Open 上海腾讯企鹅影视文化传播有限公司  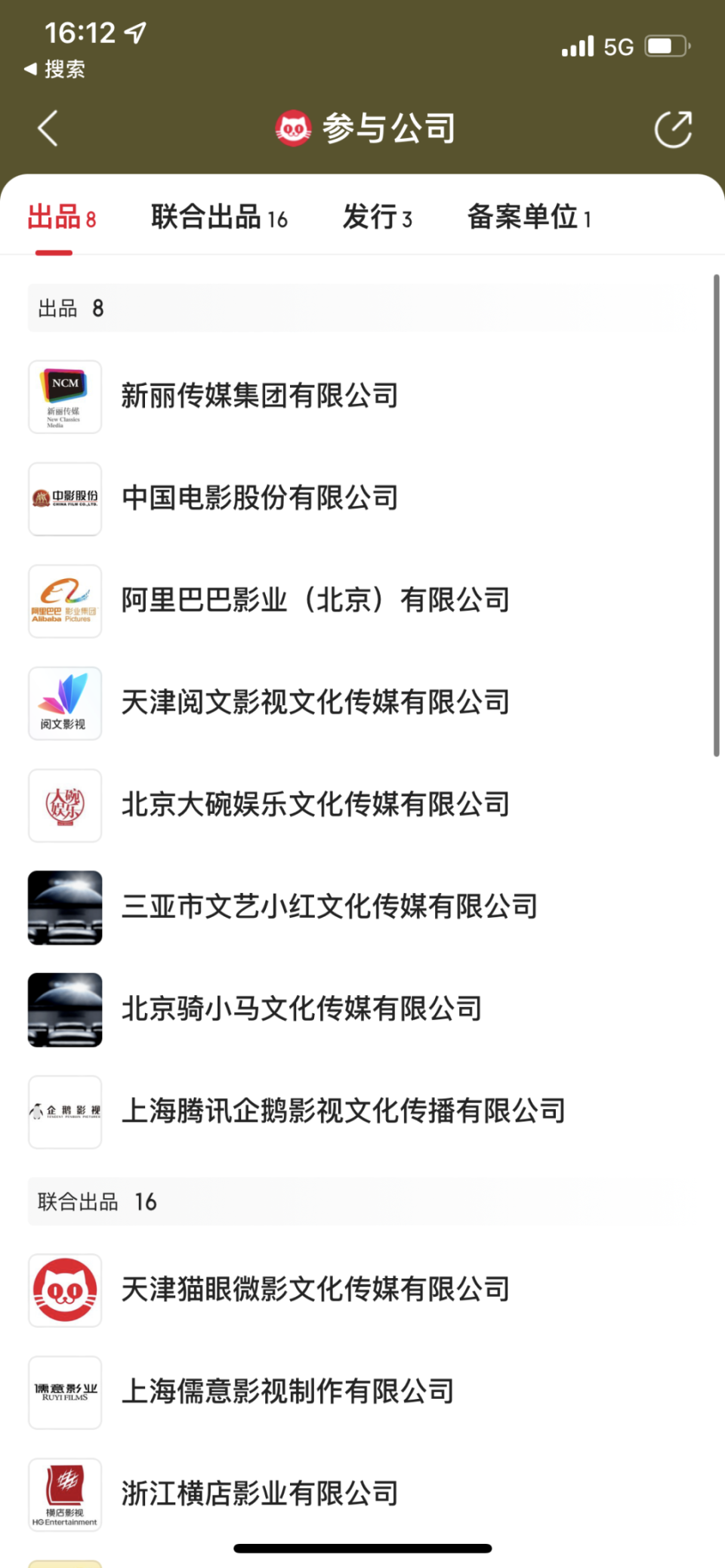pos(344,1111)
